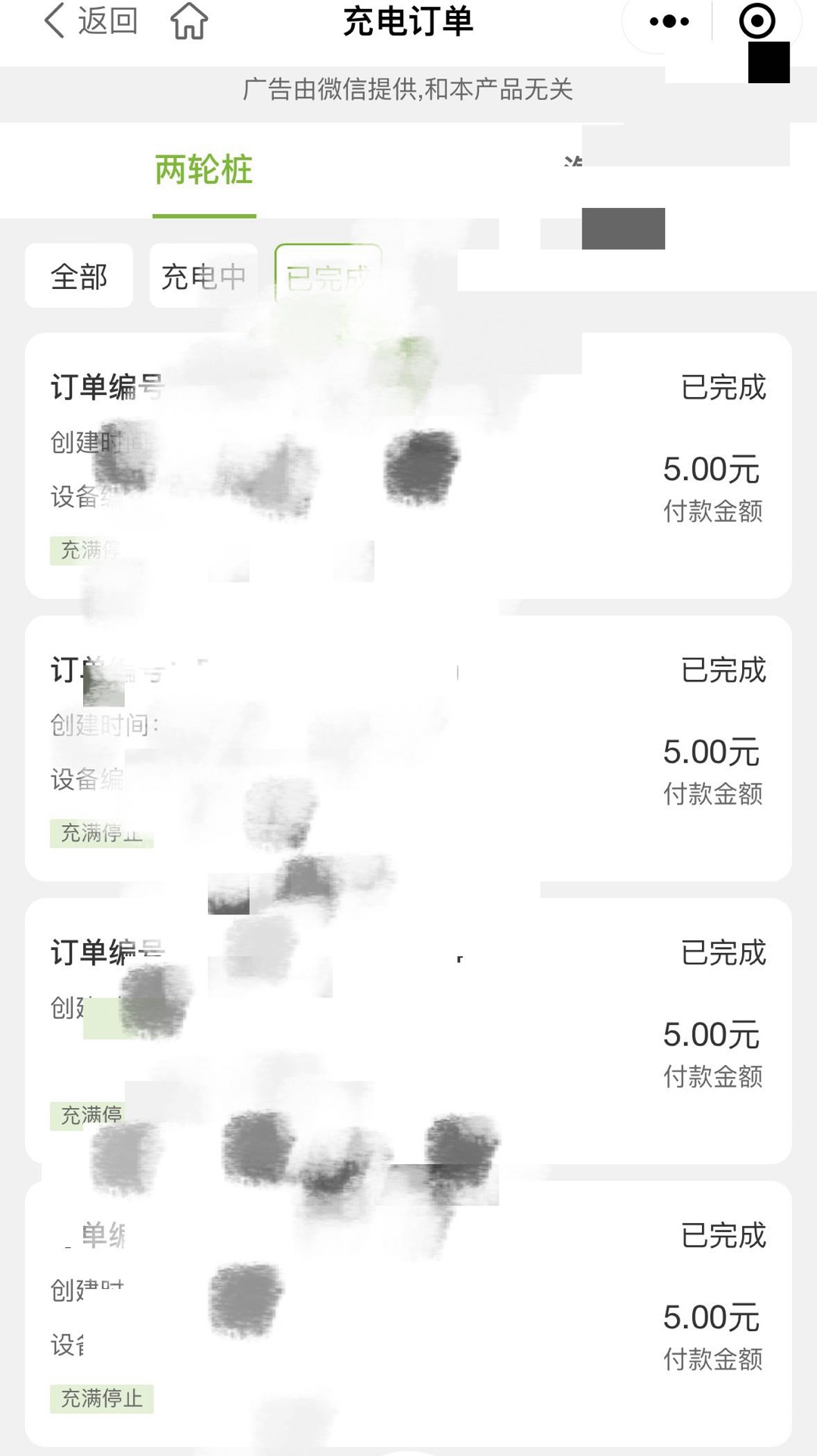The height and width of the screenshot is (1456, 817).
Task: Open the home icon
Action: click(x=189, y=21)
